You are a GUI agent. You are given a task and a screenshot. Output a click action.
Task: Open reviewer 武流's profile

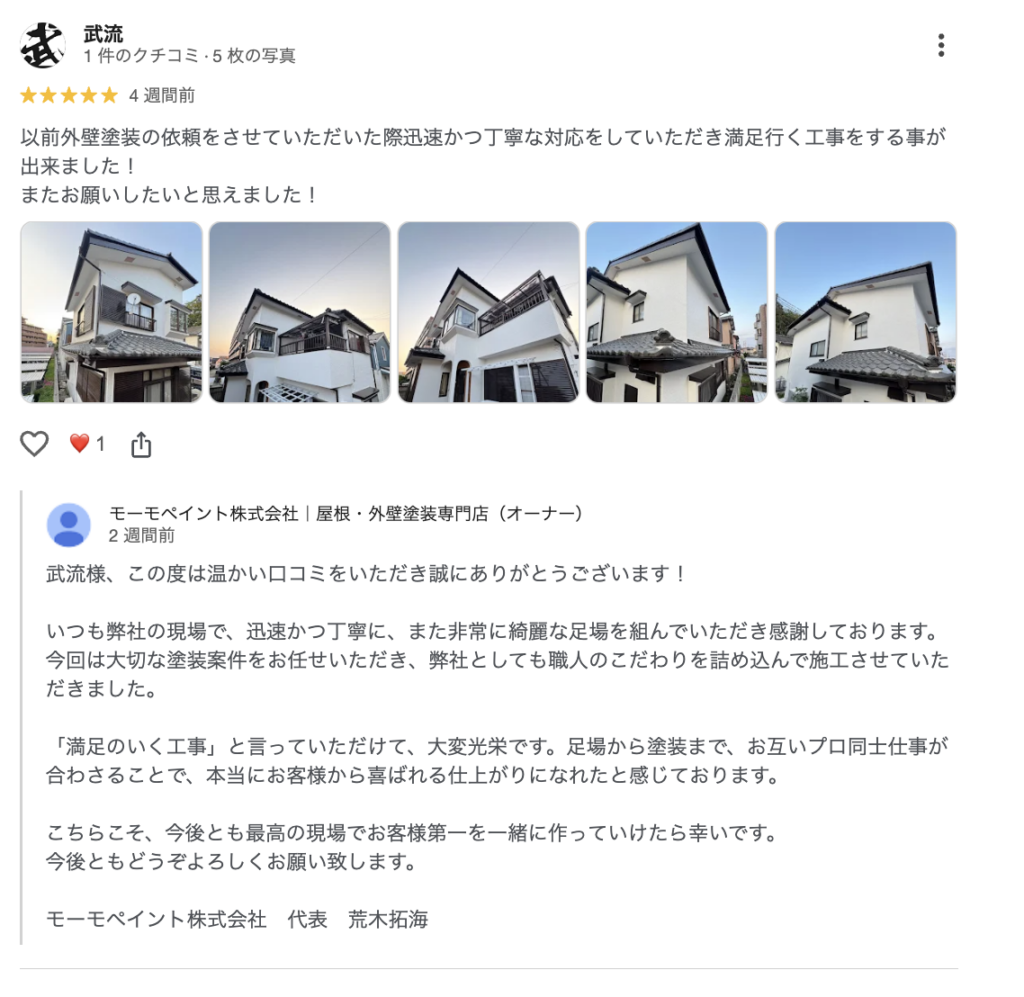[x=104, y=36]
